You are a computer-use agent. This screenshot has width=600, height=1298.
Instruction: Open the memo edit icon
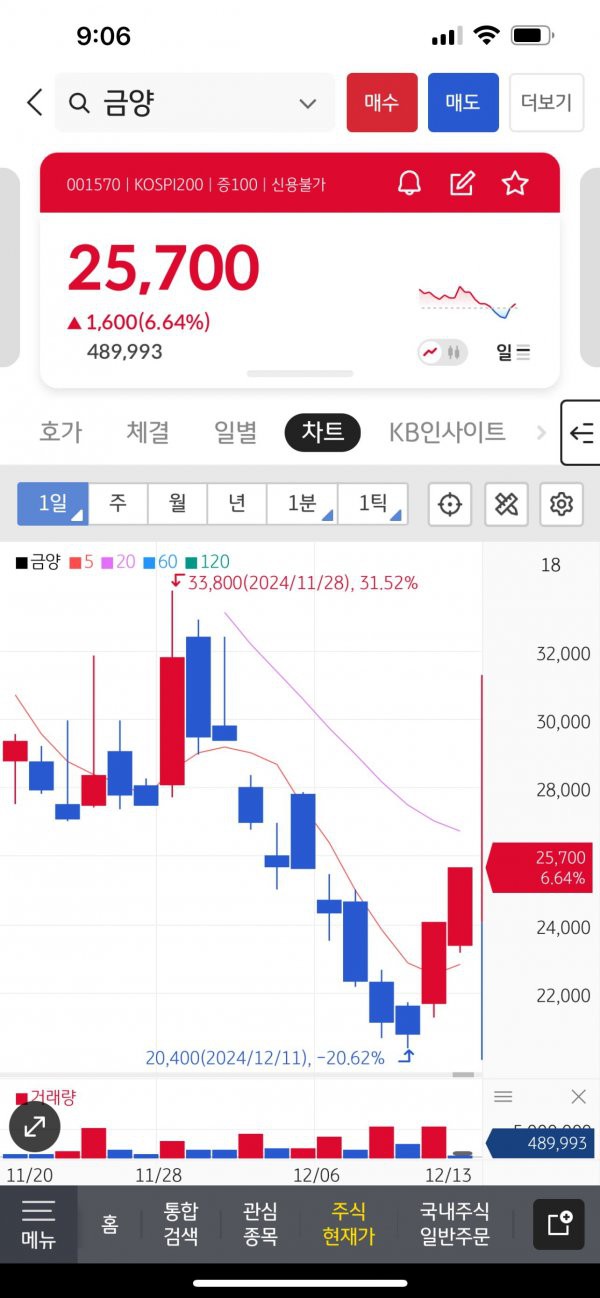(x=462, y=183)
